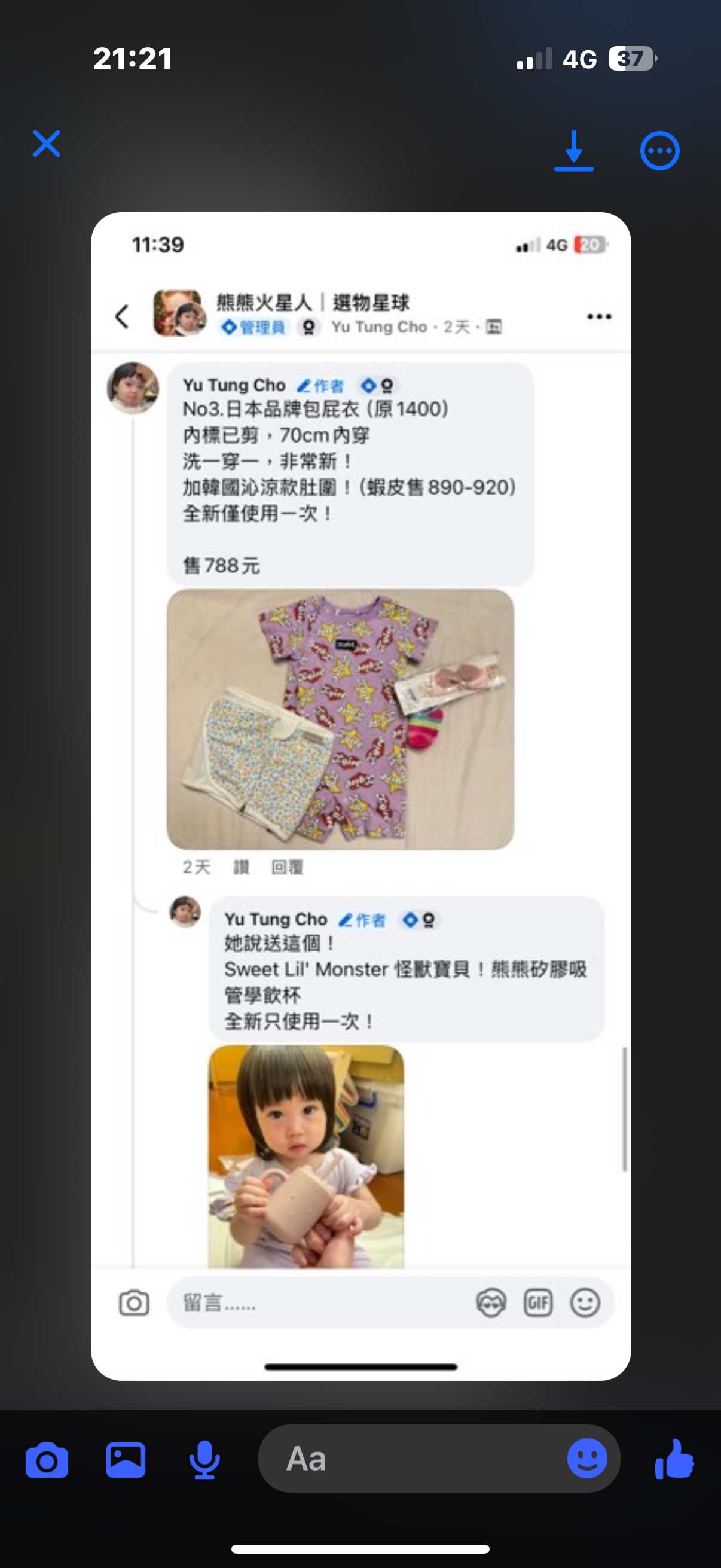
Task: Open the emoji picker in message field
Action: coord(587,1459)
